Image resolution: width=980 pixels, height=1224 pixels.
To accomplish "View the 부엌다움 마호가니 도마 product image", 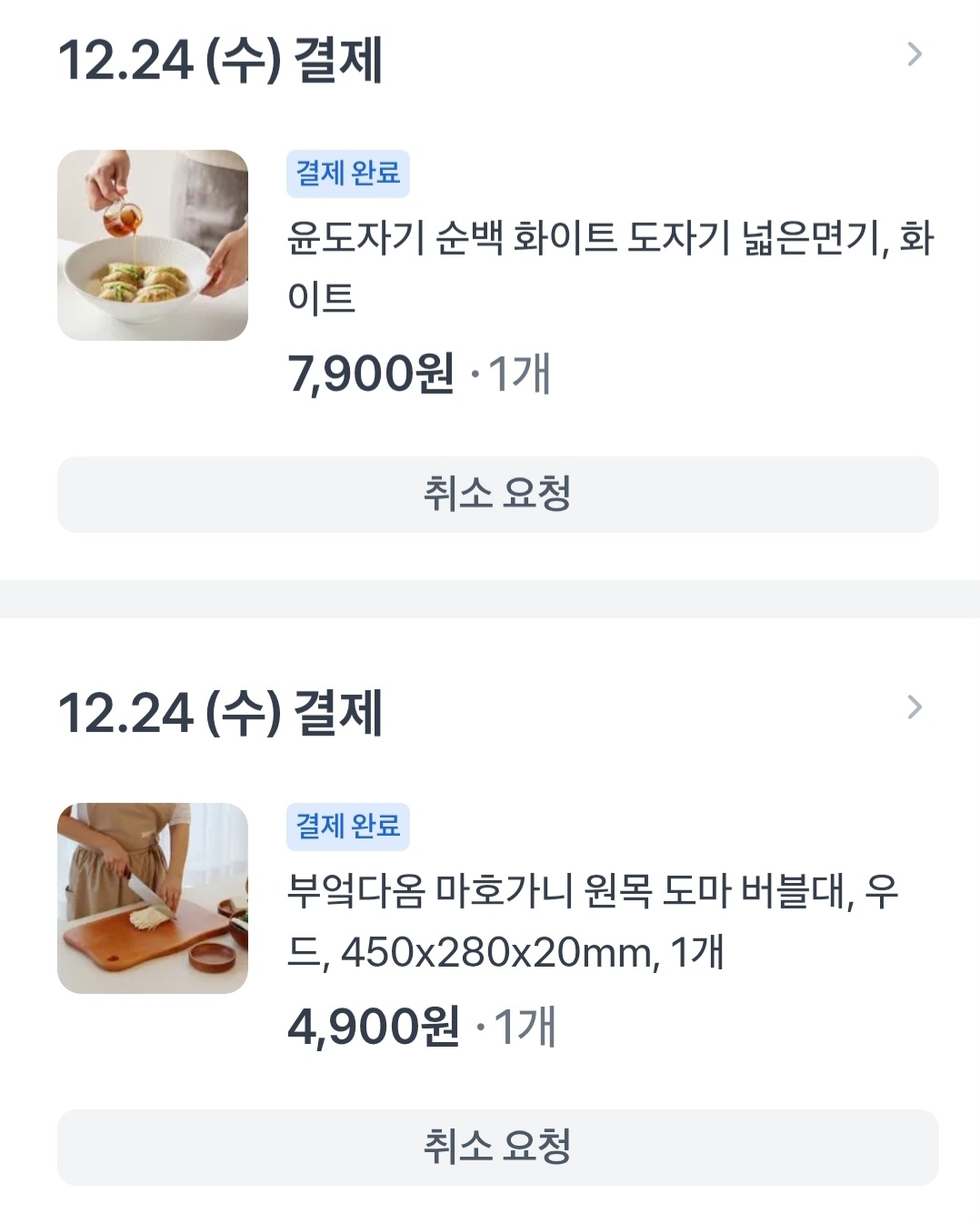I will click(x=153, y=898).
